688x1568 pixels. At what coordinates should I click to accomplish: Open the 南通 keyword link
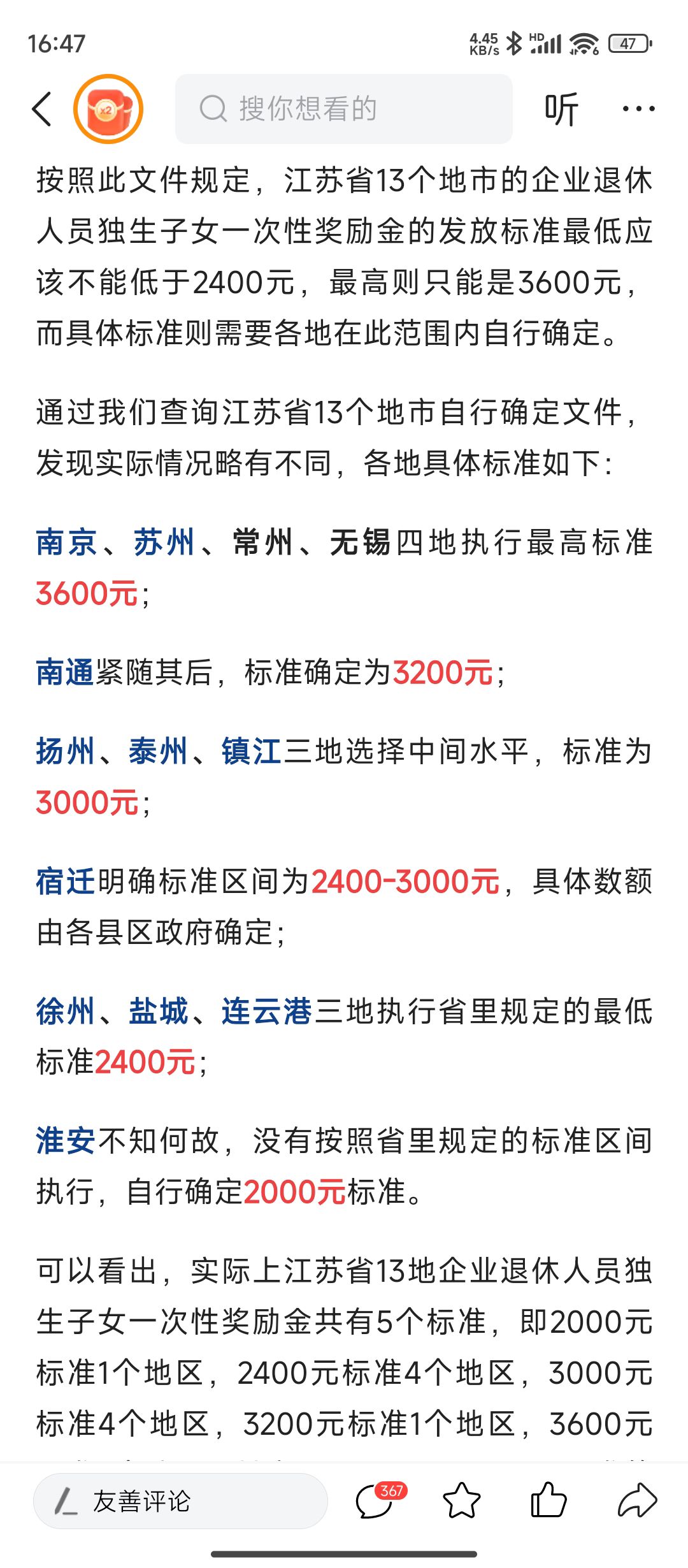[66, 672]
